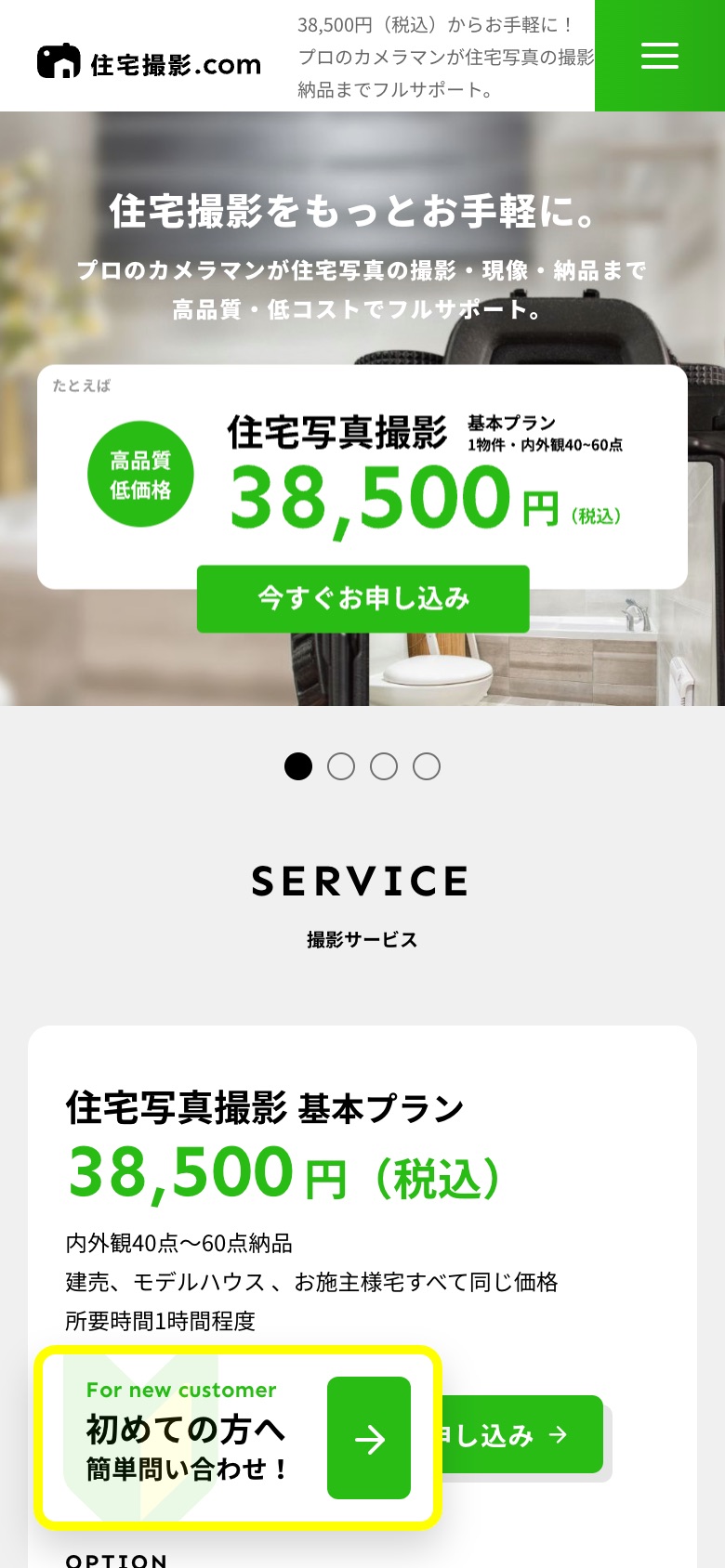Viewport: 725px width, 1568px height.
Task: Open the hamburger menu
Action: click(659, 56)
